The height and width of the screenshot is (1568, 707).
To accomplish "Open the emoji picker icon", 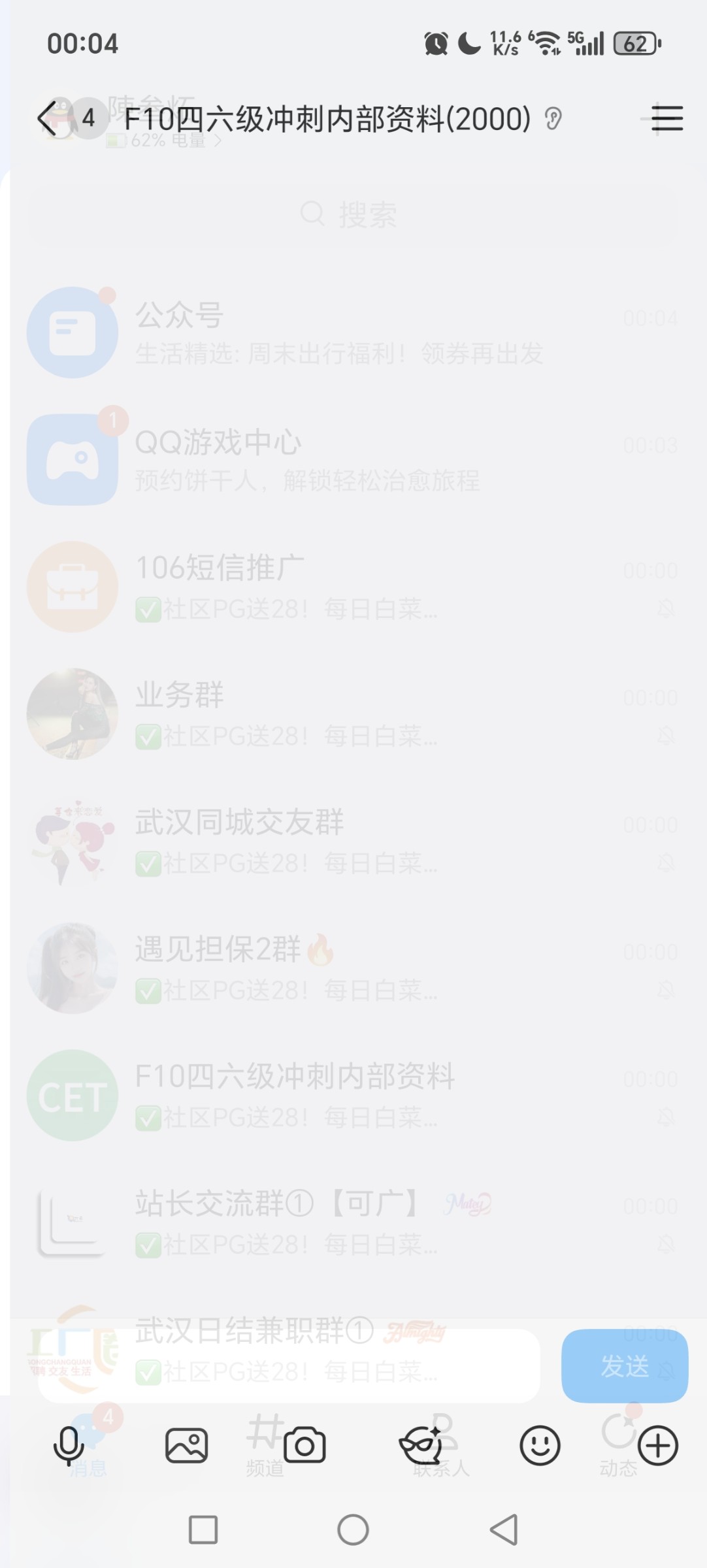I will 540,1445.
